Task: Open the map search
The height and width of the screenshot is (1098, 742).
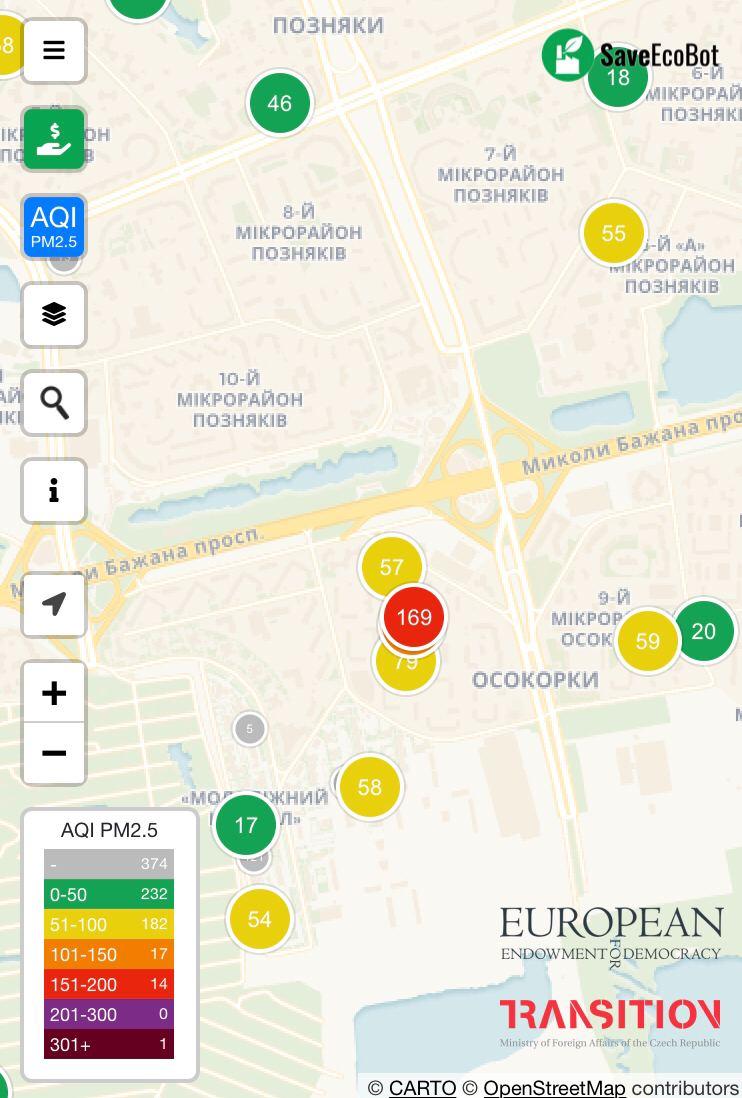Action: click(54, 402)
